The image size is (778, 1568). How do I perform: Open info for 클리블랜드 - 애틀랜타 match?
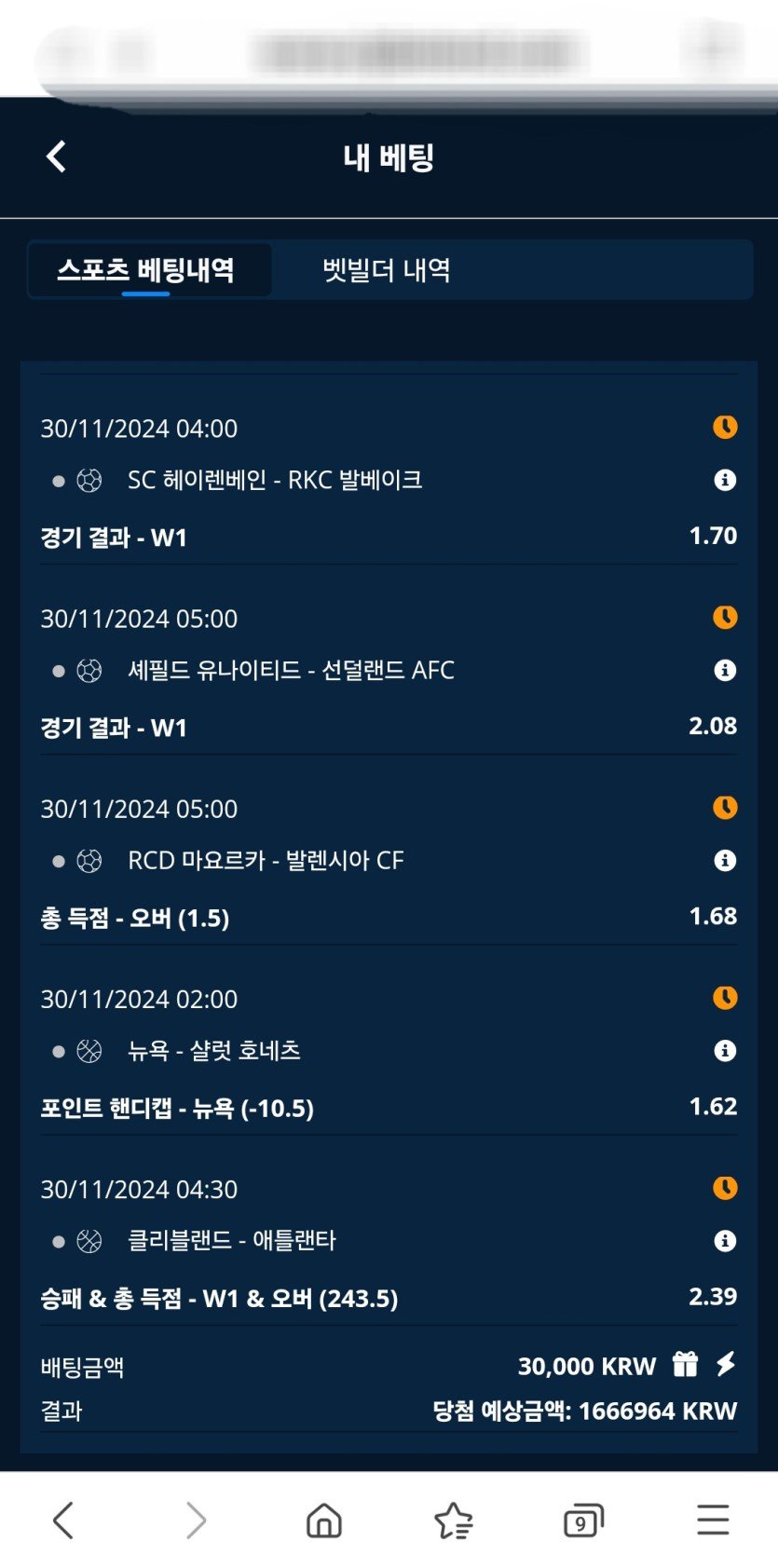click(725, 1241)
